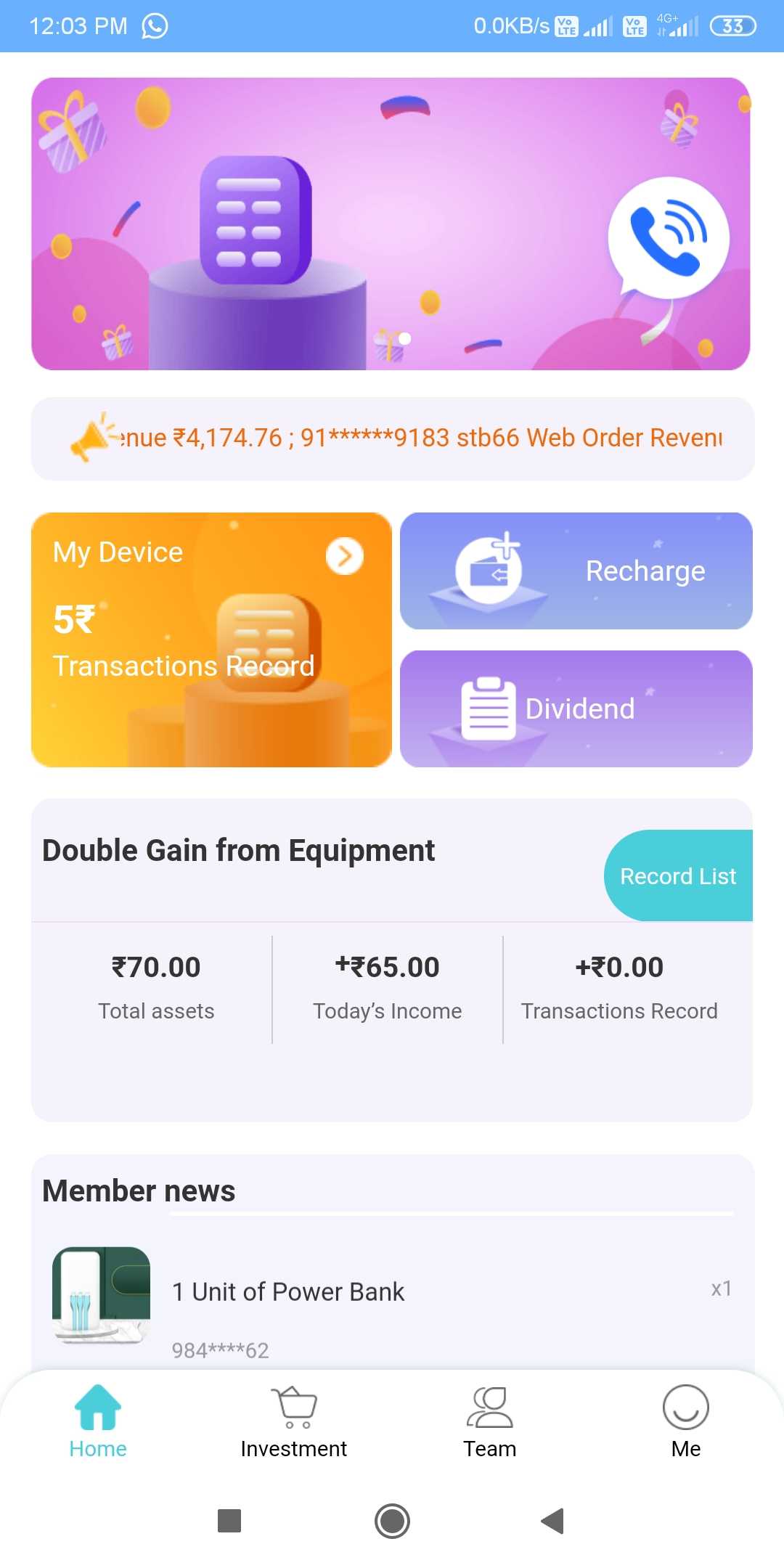Open the My Device card
This screenshot has height=1568, width=784.
(x=211, y=639)
